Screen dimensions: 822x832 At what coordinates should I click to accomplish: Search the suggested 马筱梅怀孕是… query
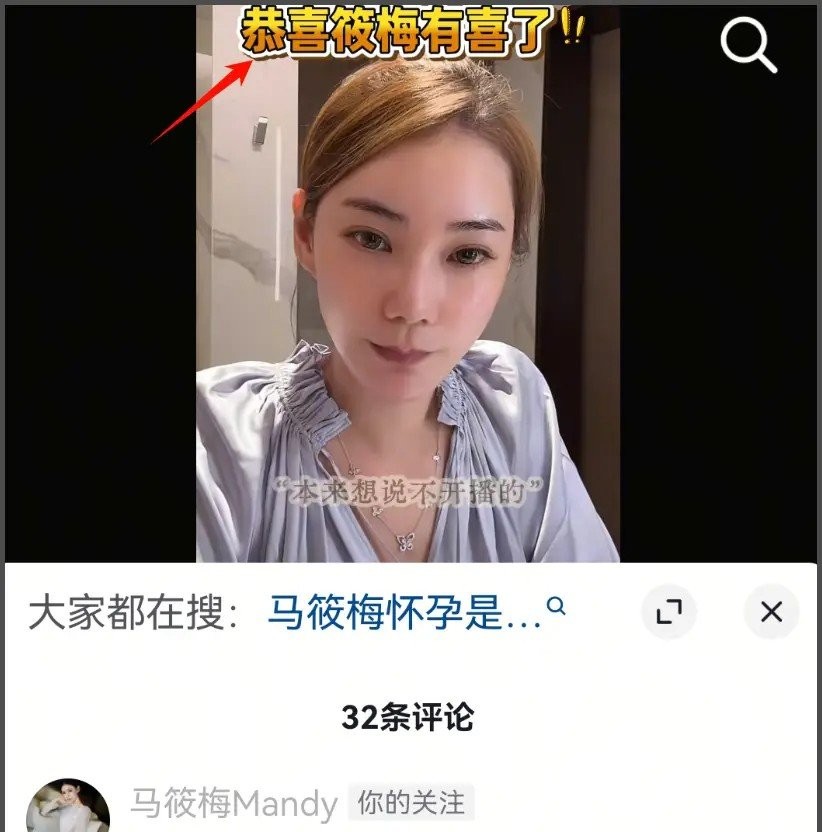point(404,612)
